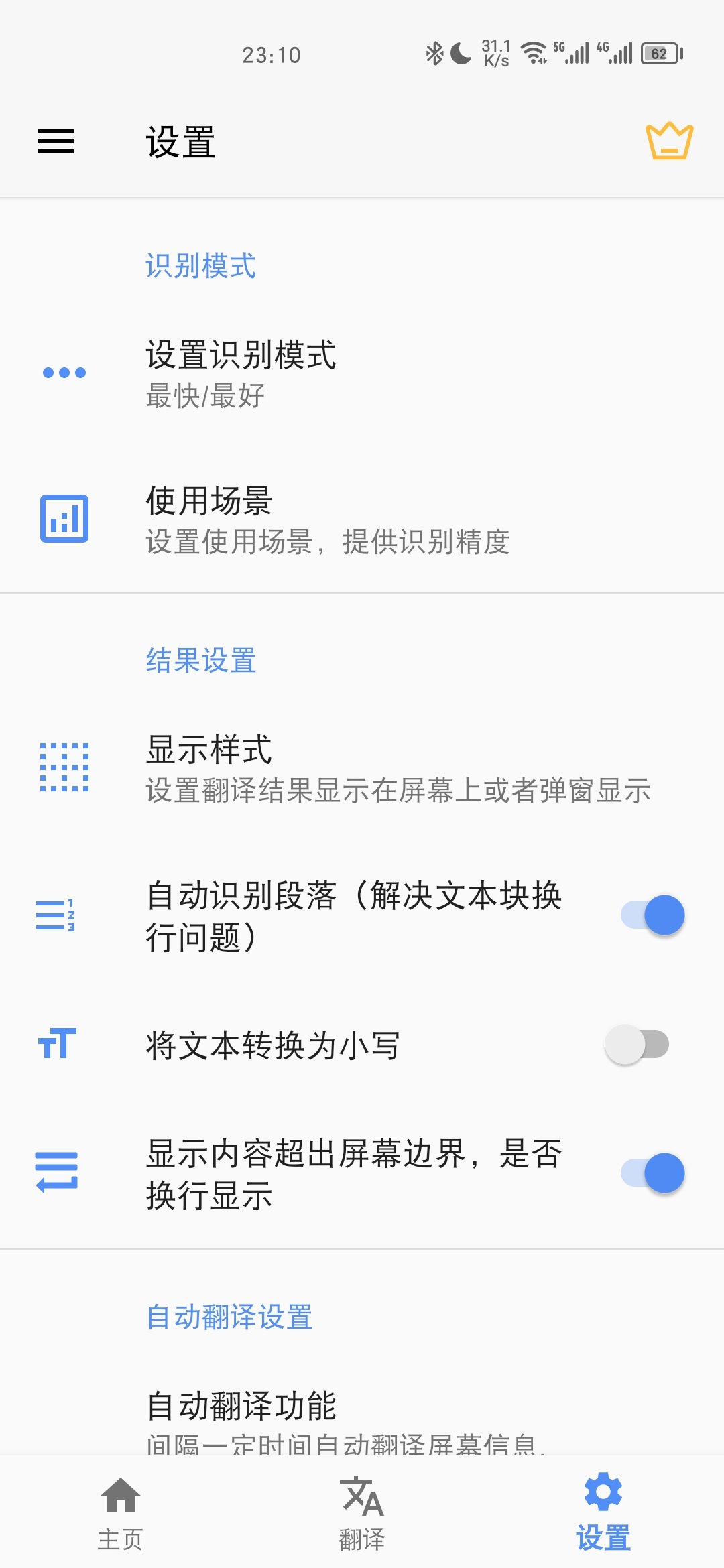This screenshot has height=1568, width=724.
Task: Click the three-dots recognition mode icon
Action: point(63,372)
